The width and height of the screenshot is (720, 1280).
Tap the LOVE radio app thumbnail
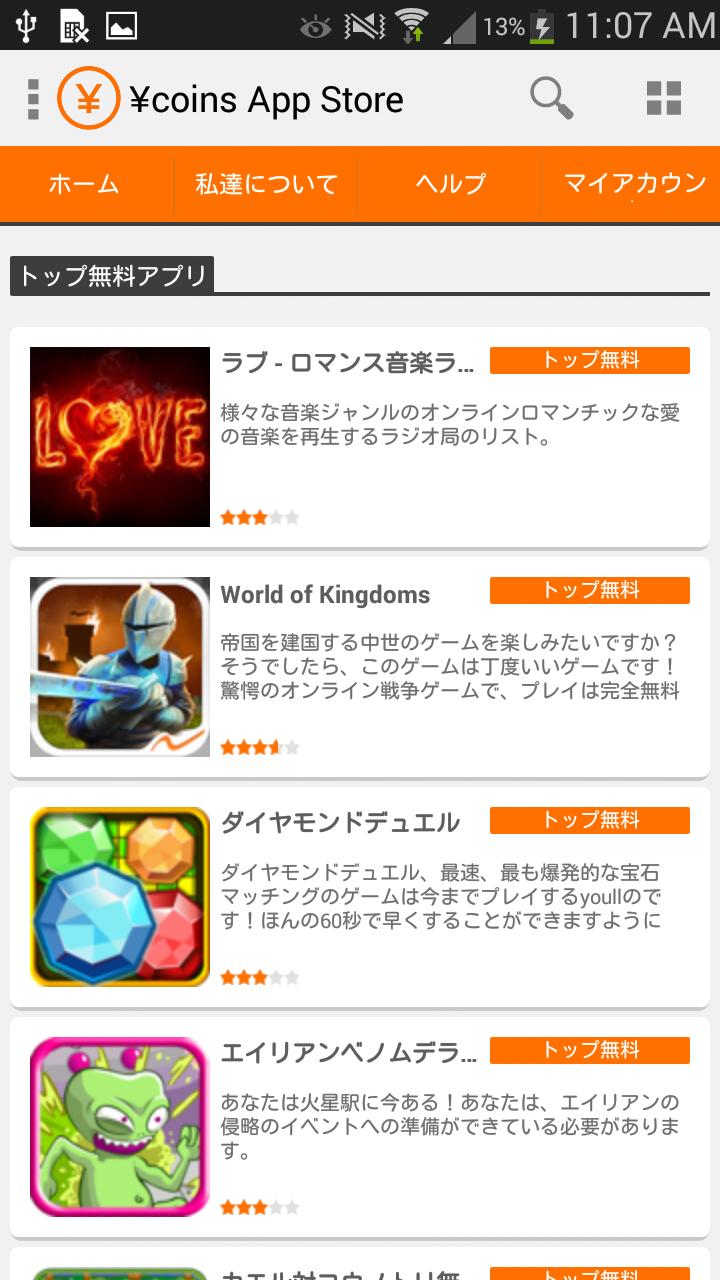coord(118,436)
